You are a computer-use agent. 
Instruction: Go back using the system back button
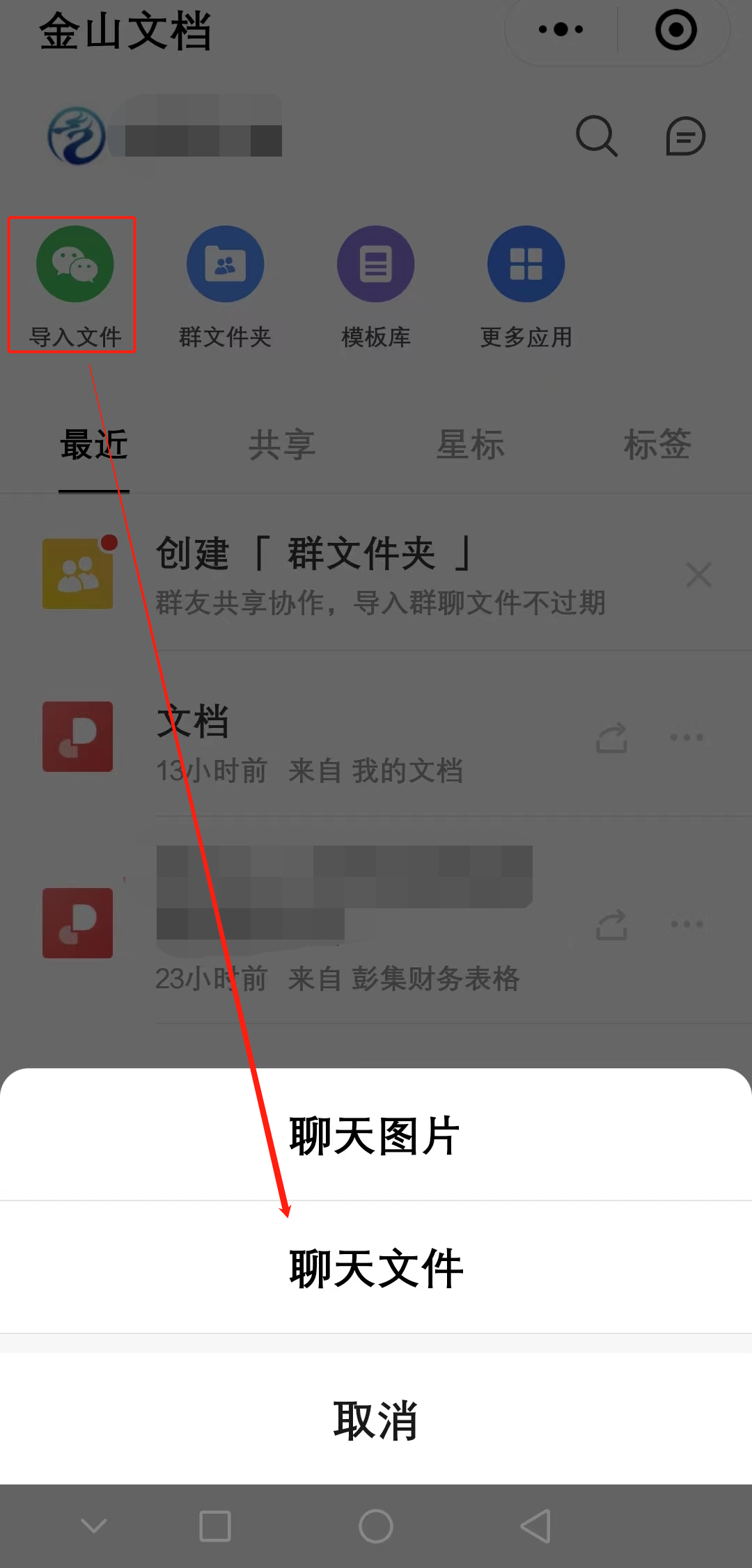(536, 1526)
